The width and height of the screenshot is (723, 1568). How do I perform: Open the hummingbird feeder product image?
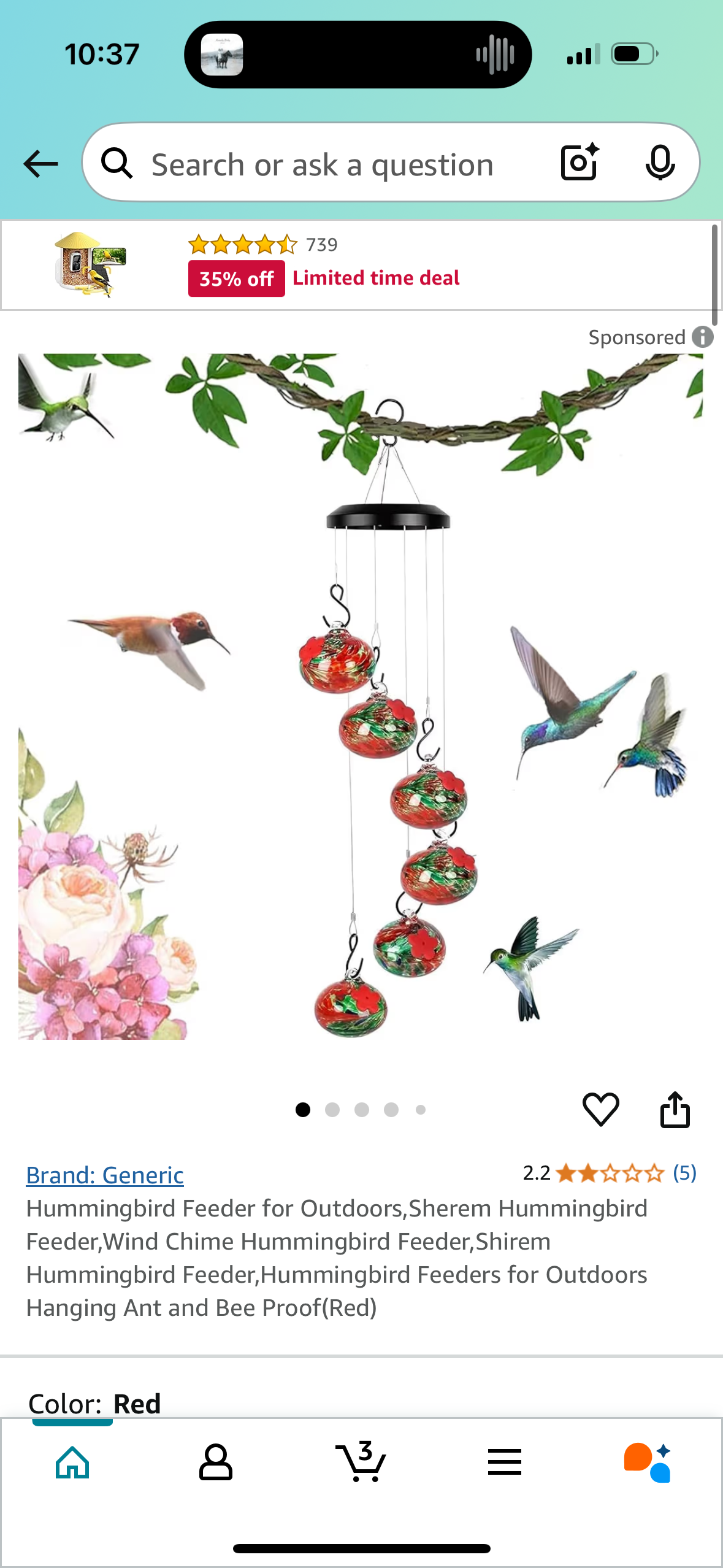click(361, 696)
